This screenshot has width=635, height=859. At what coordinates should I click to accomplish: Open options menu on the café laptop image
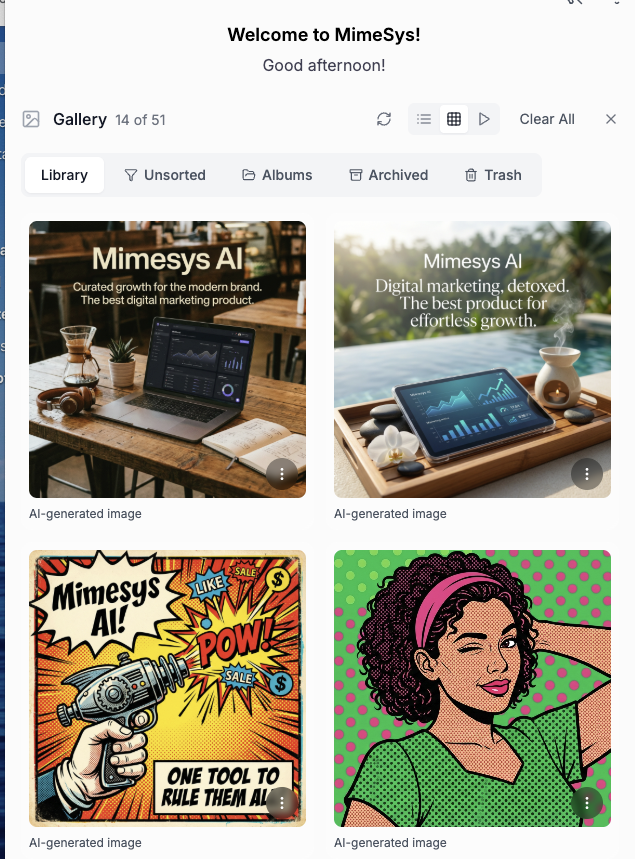pos(282,474)
